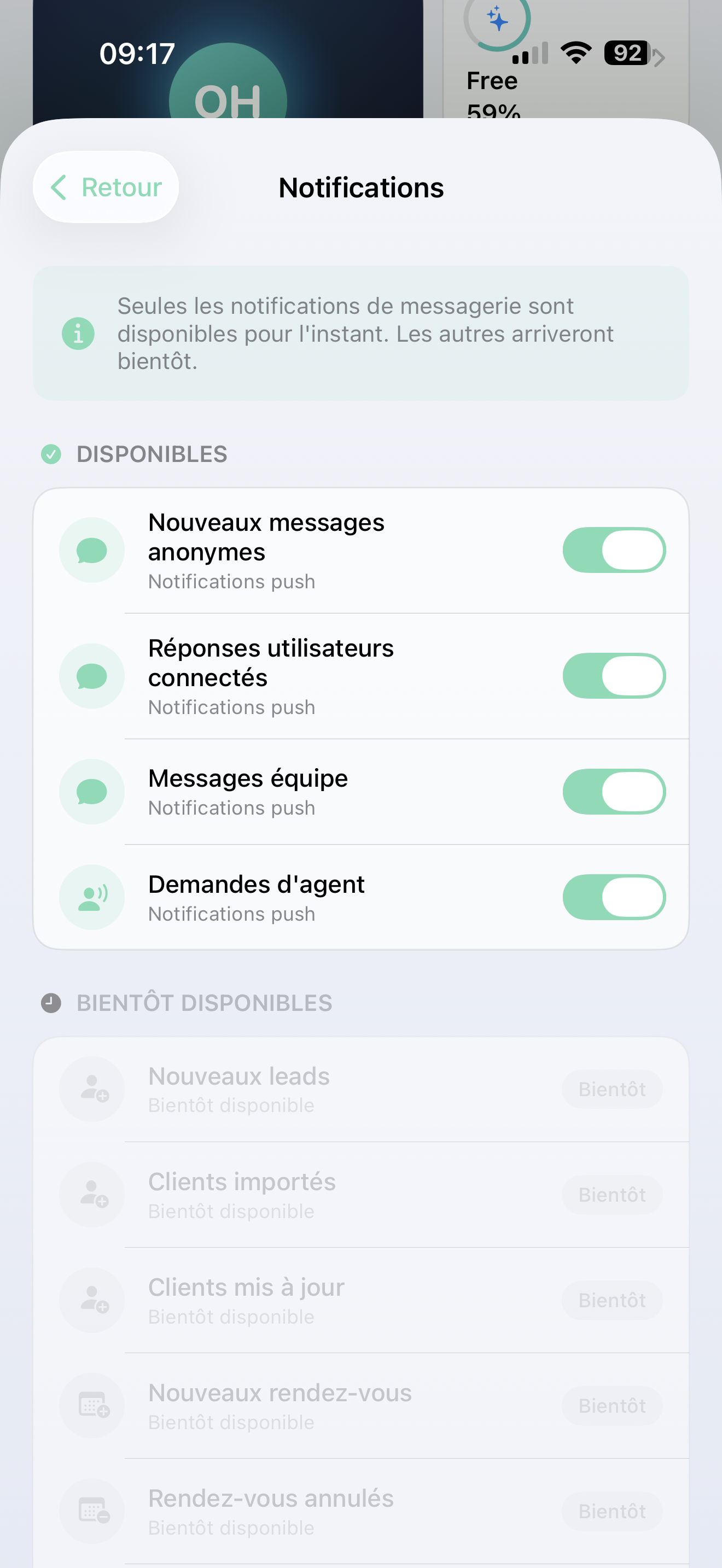
Task: Click the Bientôt badge for Clients importés
Action: click(612, 1193)
